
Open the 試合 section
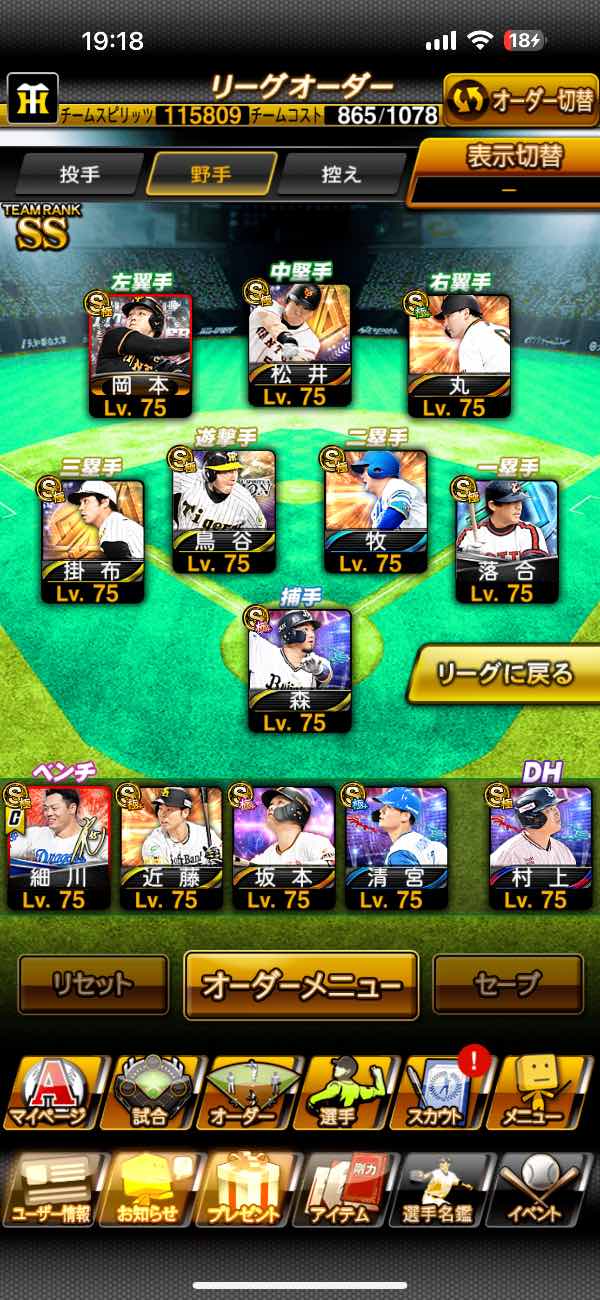[x=150, y=1093]
